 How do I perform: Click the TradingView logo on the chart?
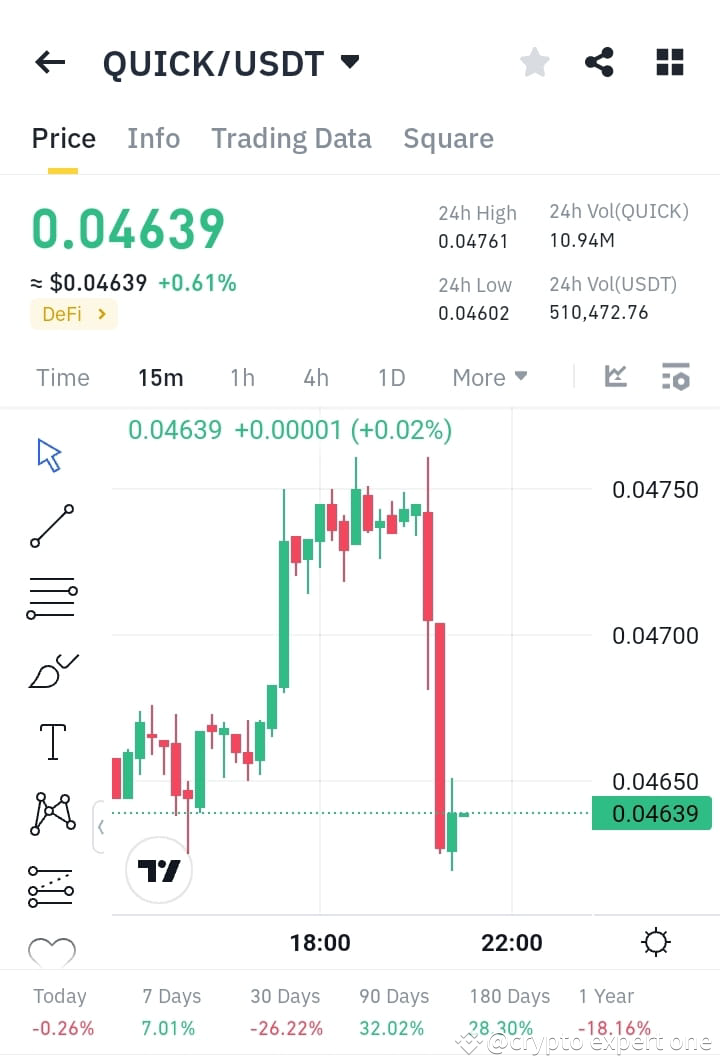coord(158,869)
